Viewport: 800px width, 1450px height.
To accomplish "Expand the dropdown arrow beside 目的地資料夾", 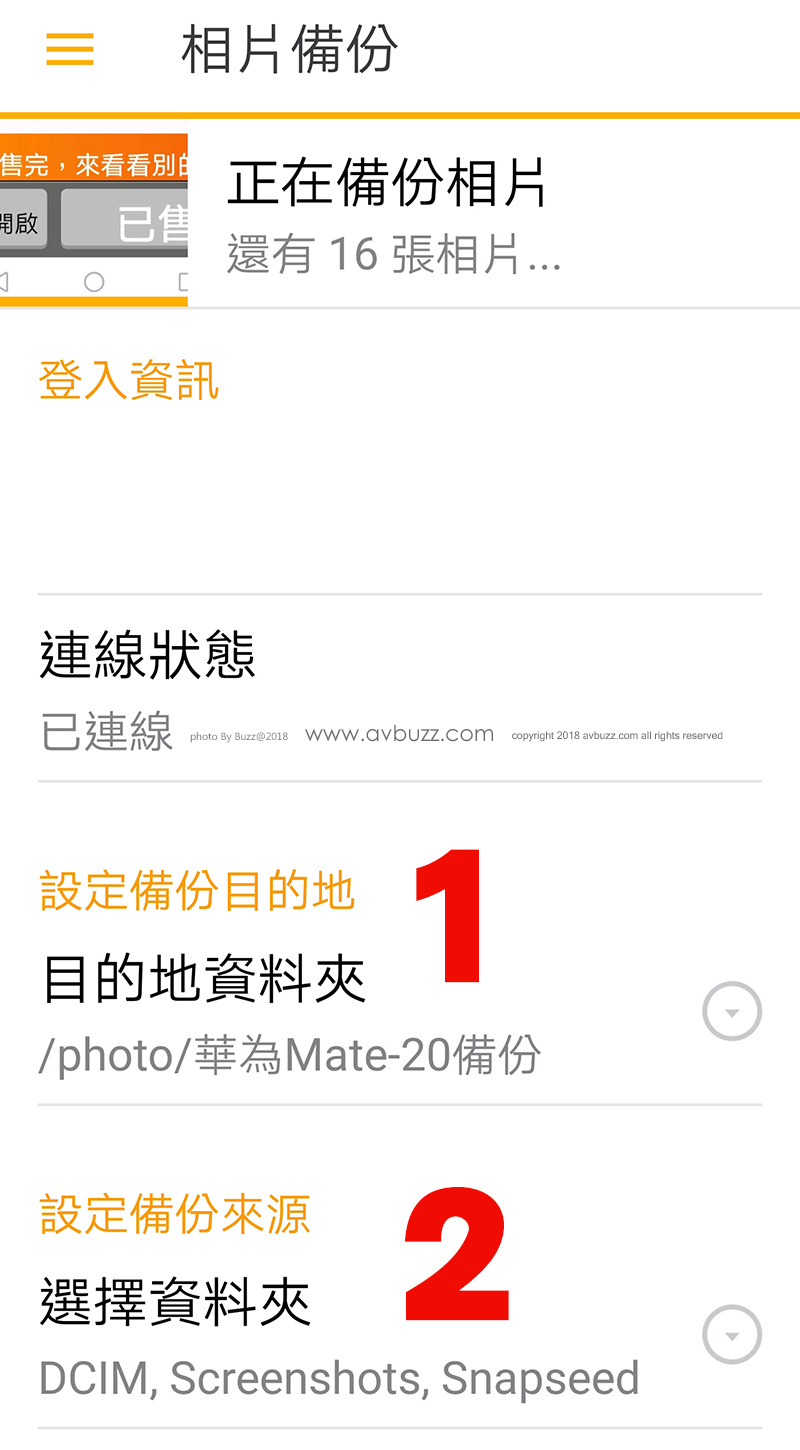I will (732, 1011).
